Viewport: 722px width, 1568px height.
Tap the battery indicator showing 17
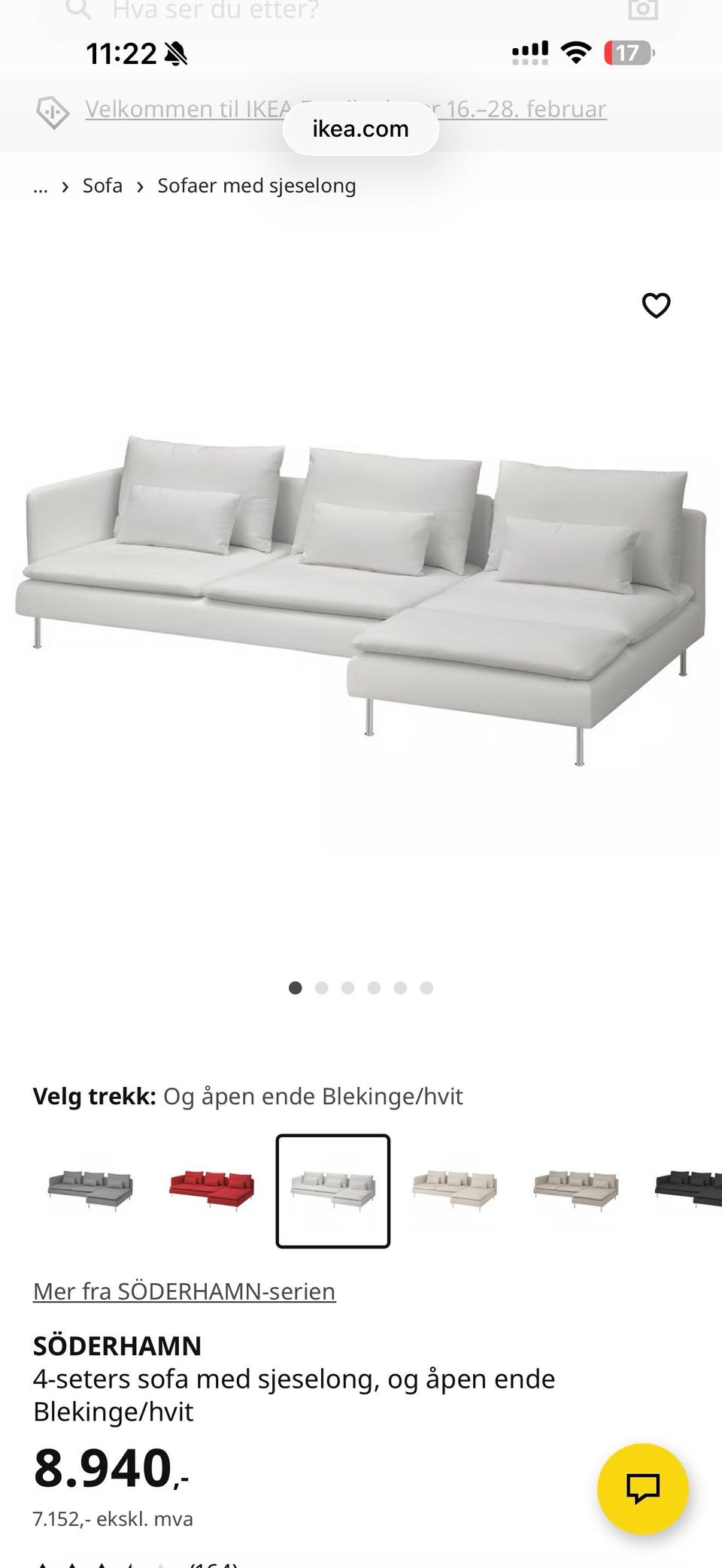point(630,53)
